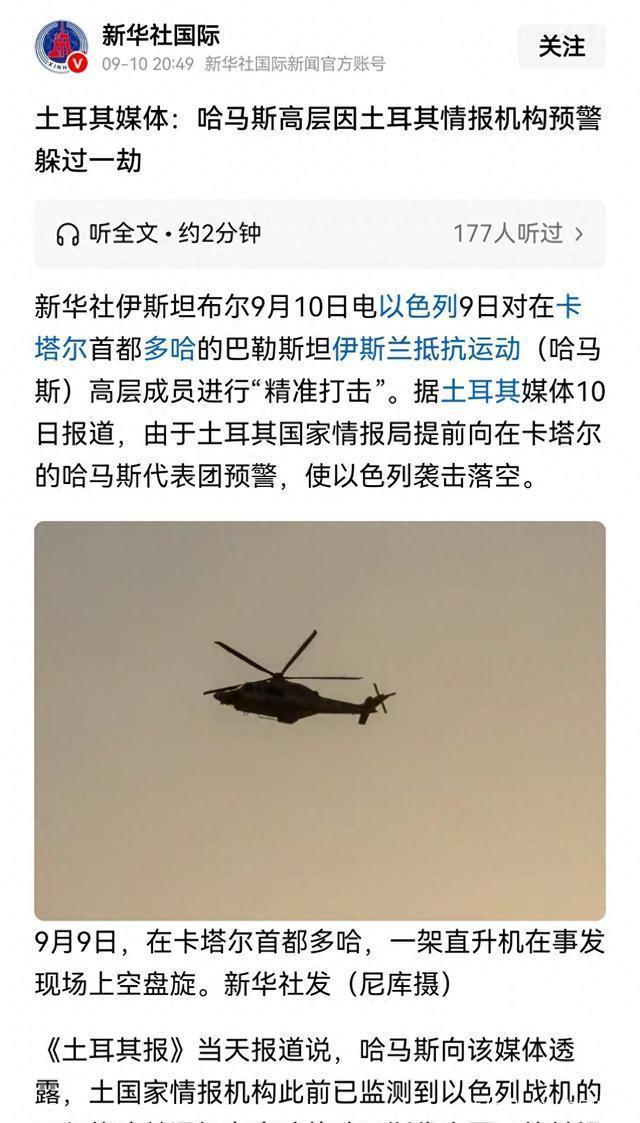
Task: Follow the 新华社国际 account
Action: click(561, 46)
